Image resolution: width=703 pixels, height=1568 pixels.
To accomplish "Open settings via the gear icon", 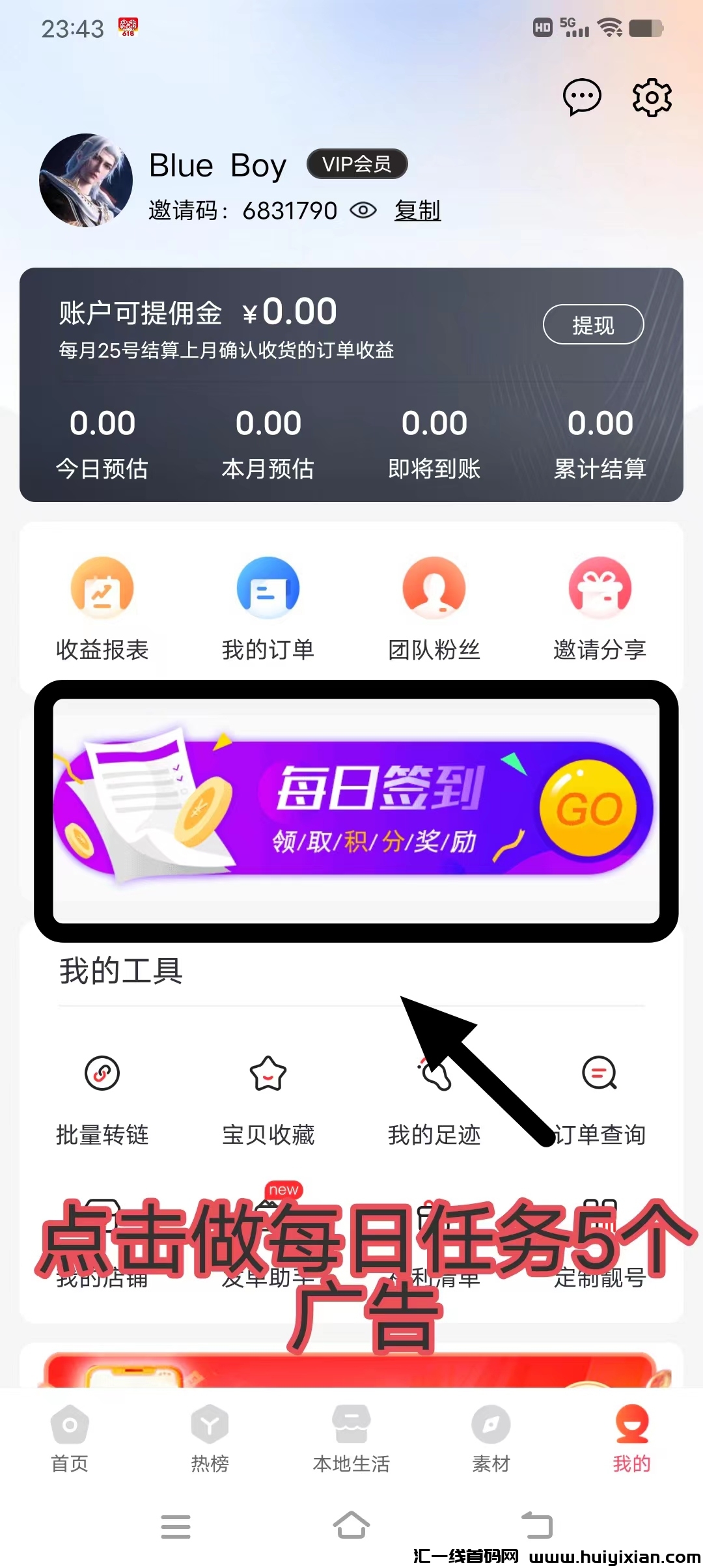I will click(652, 98).
